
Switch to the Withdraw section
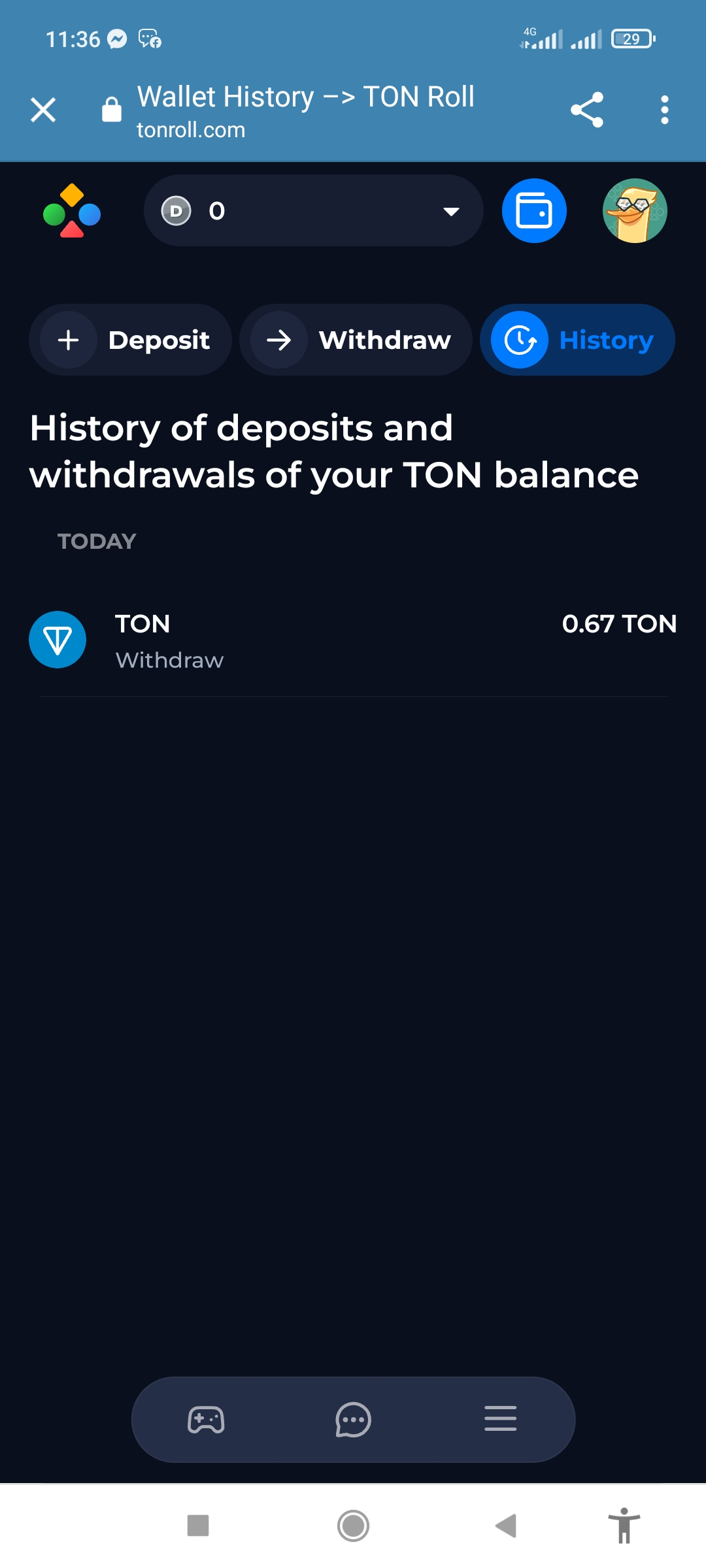(356, 340)
